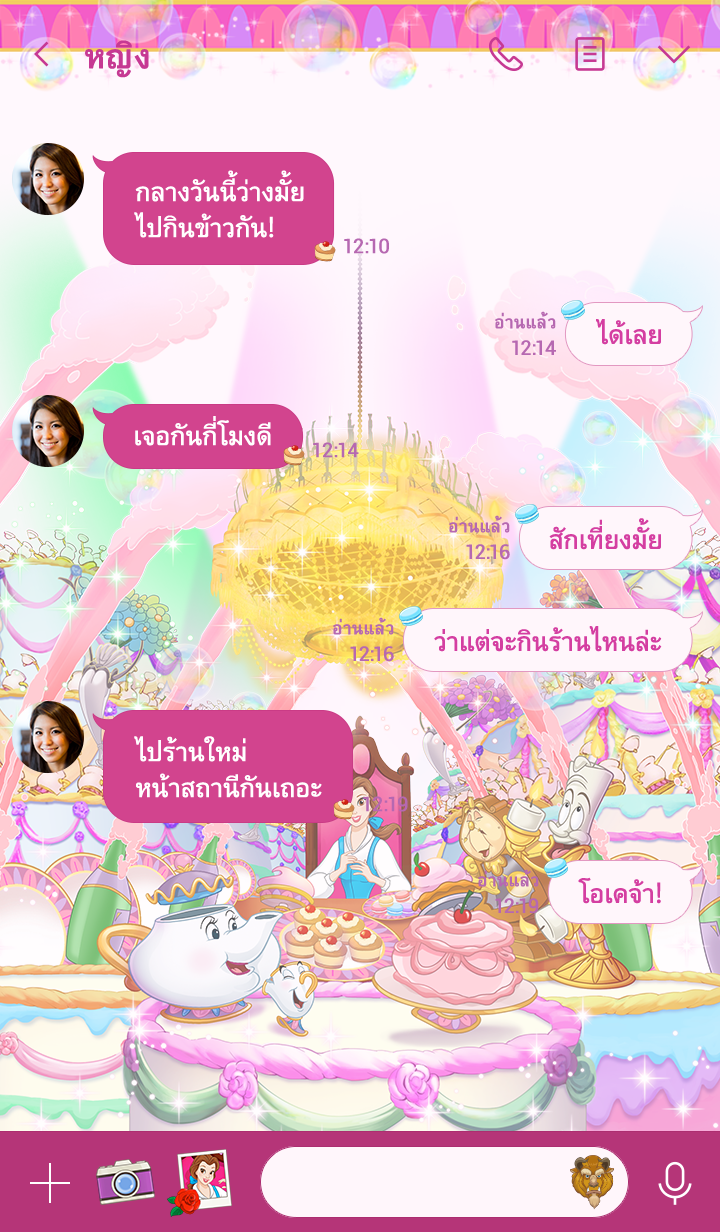Screen dimensions: 720x1232
Task: Tap the microphone to record voice
Action: point(675,1183)
